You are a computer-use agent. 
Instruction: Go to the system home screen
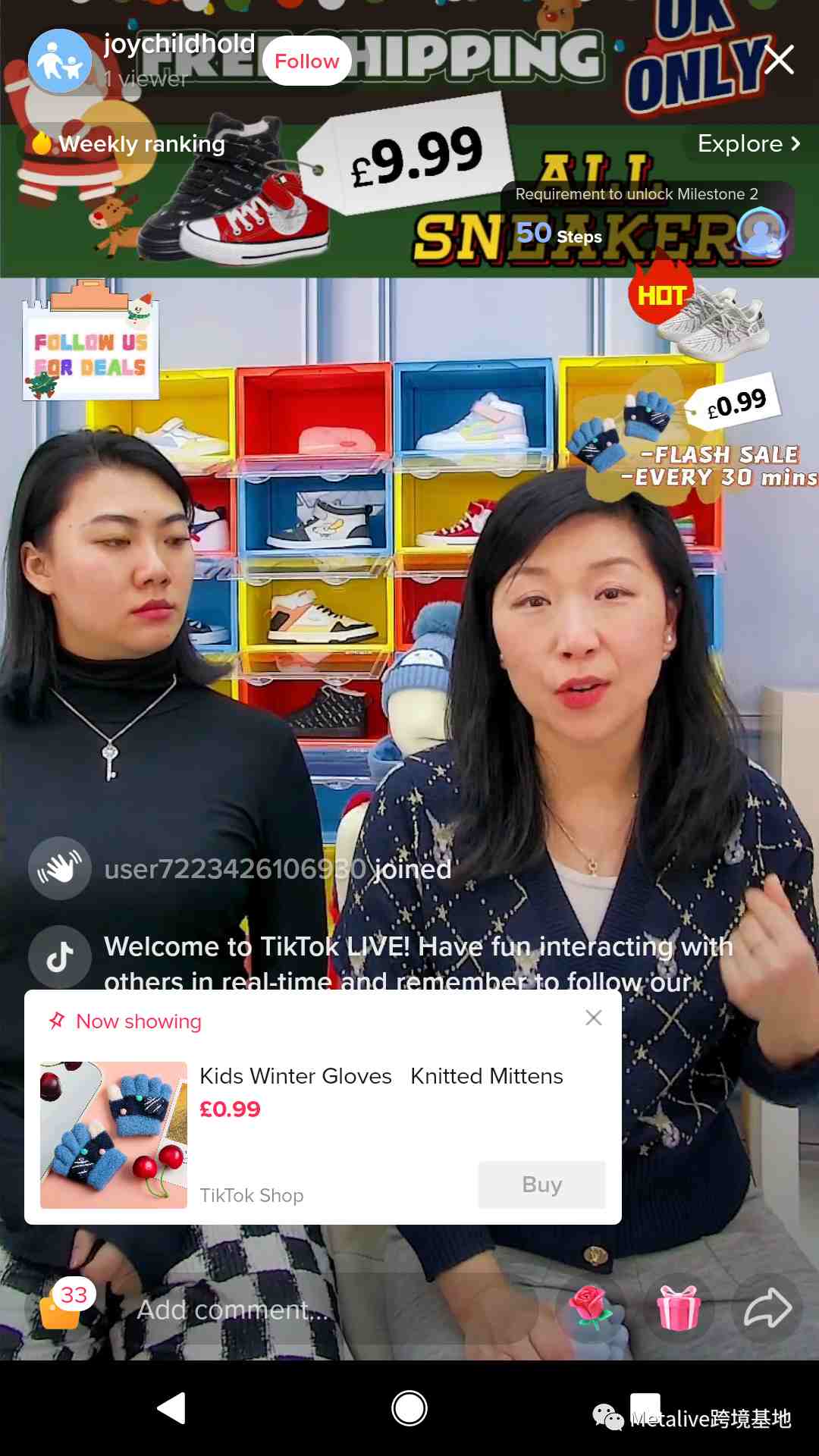coord(409,1408)
